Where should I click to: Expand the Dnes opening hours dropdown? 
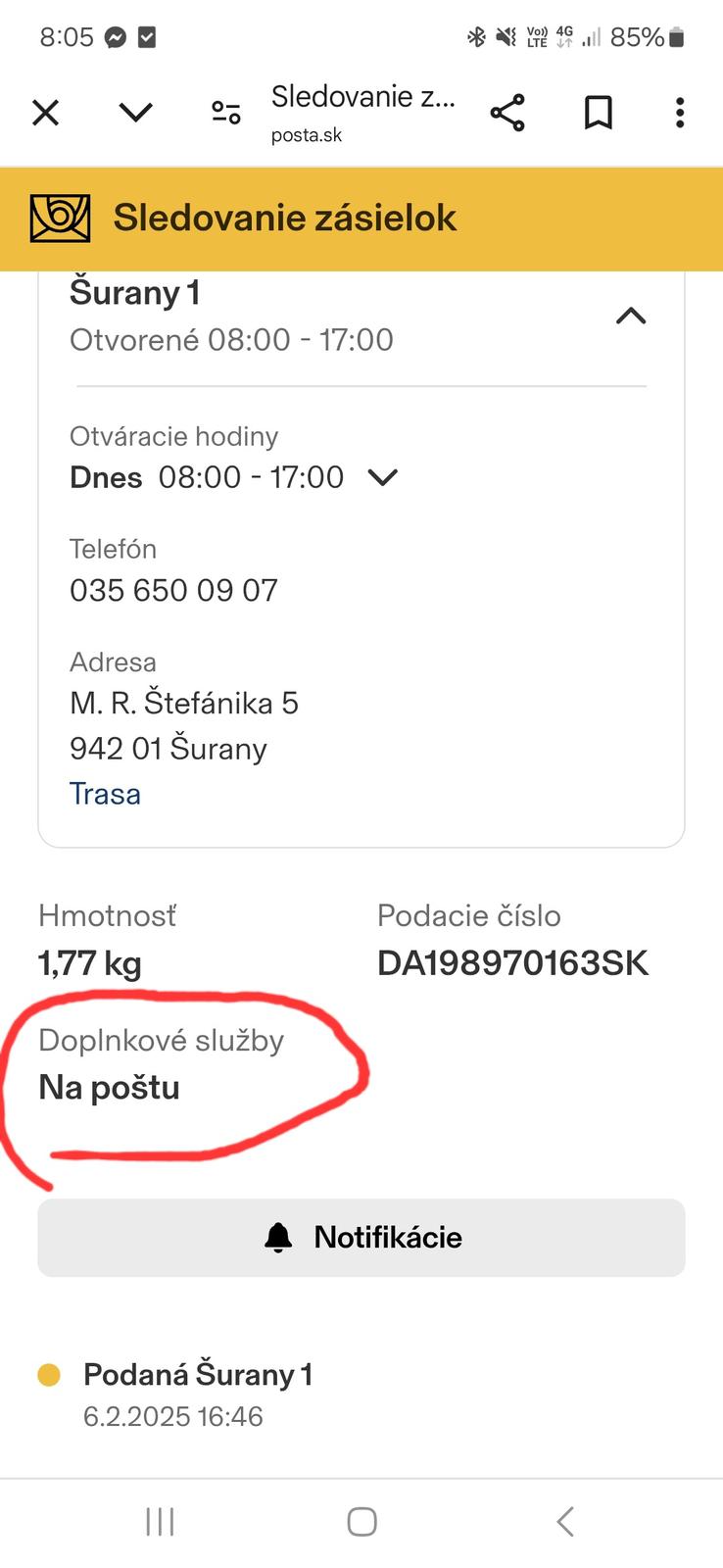(382, 477)
